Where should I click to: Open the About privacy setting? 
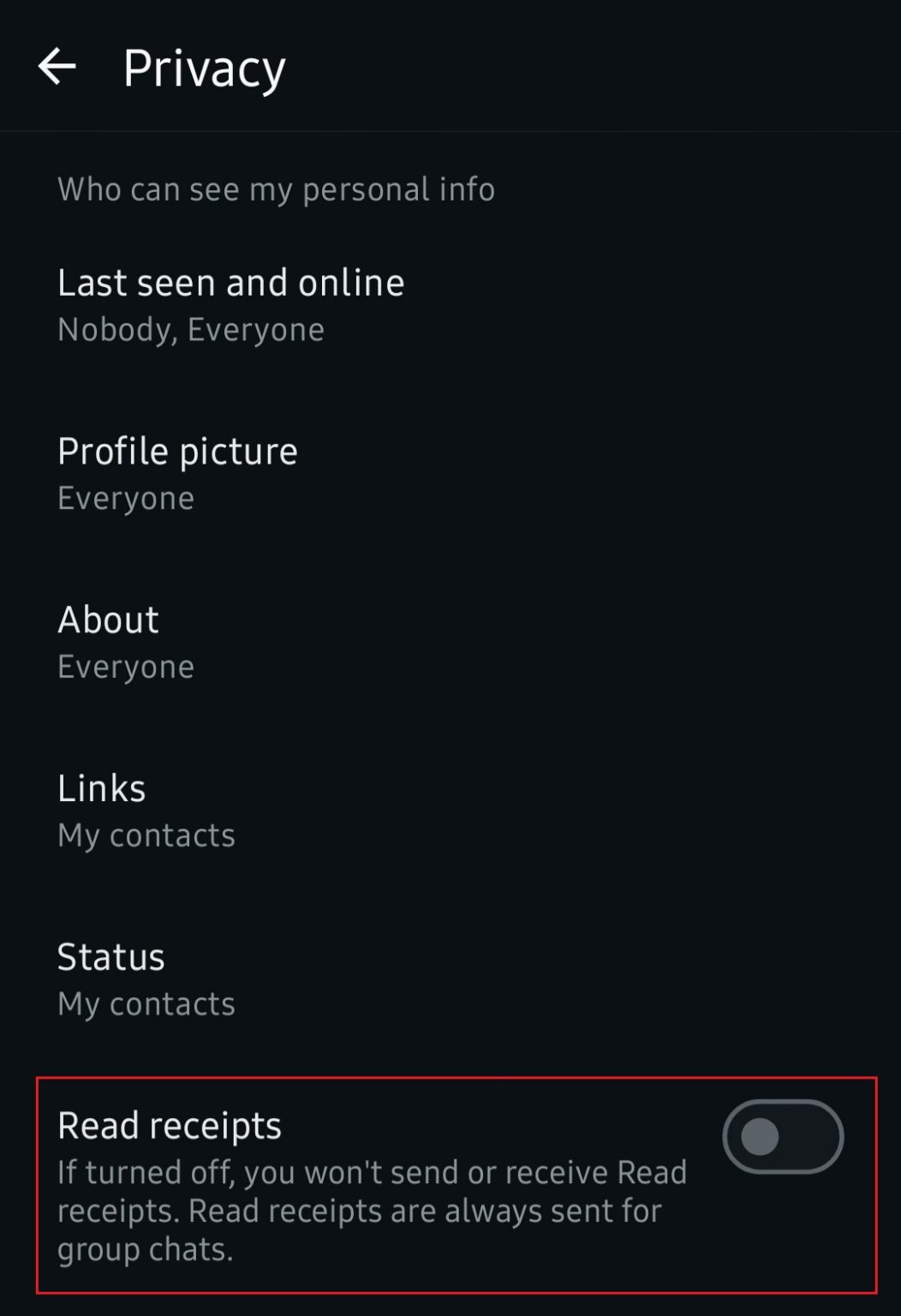click(x=126, y=642)
